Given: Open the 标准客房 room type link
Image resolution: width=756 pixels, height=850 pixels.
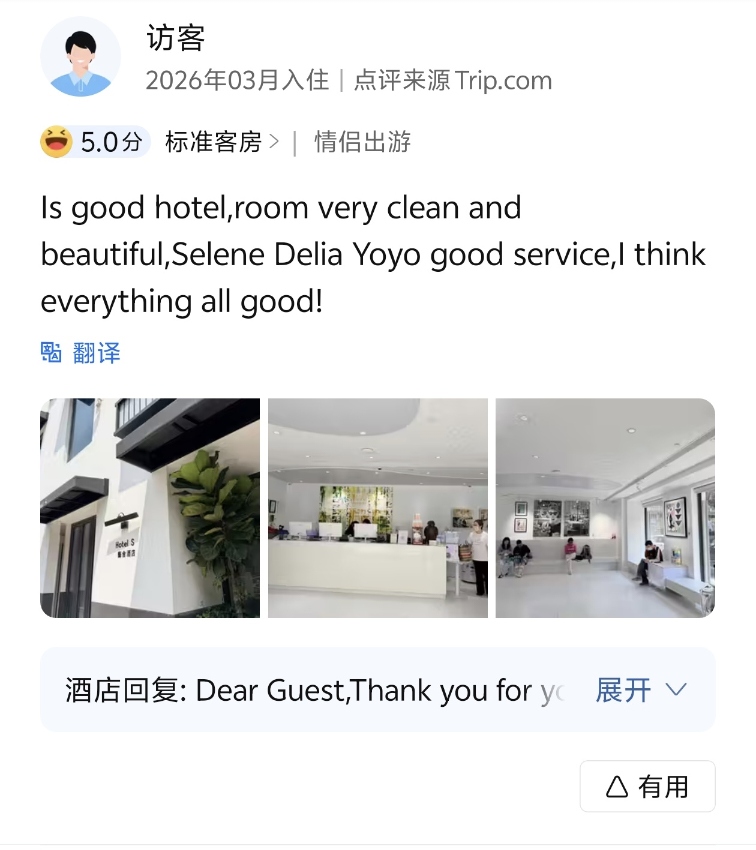Looking at the screenshot, I should click(x=221, y=142).
